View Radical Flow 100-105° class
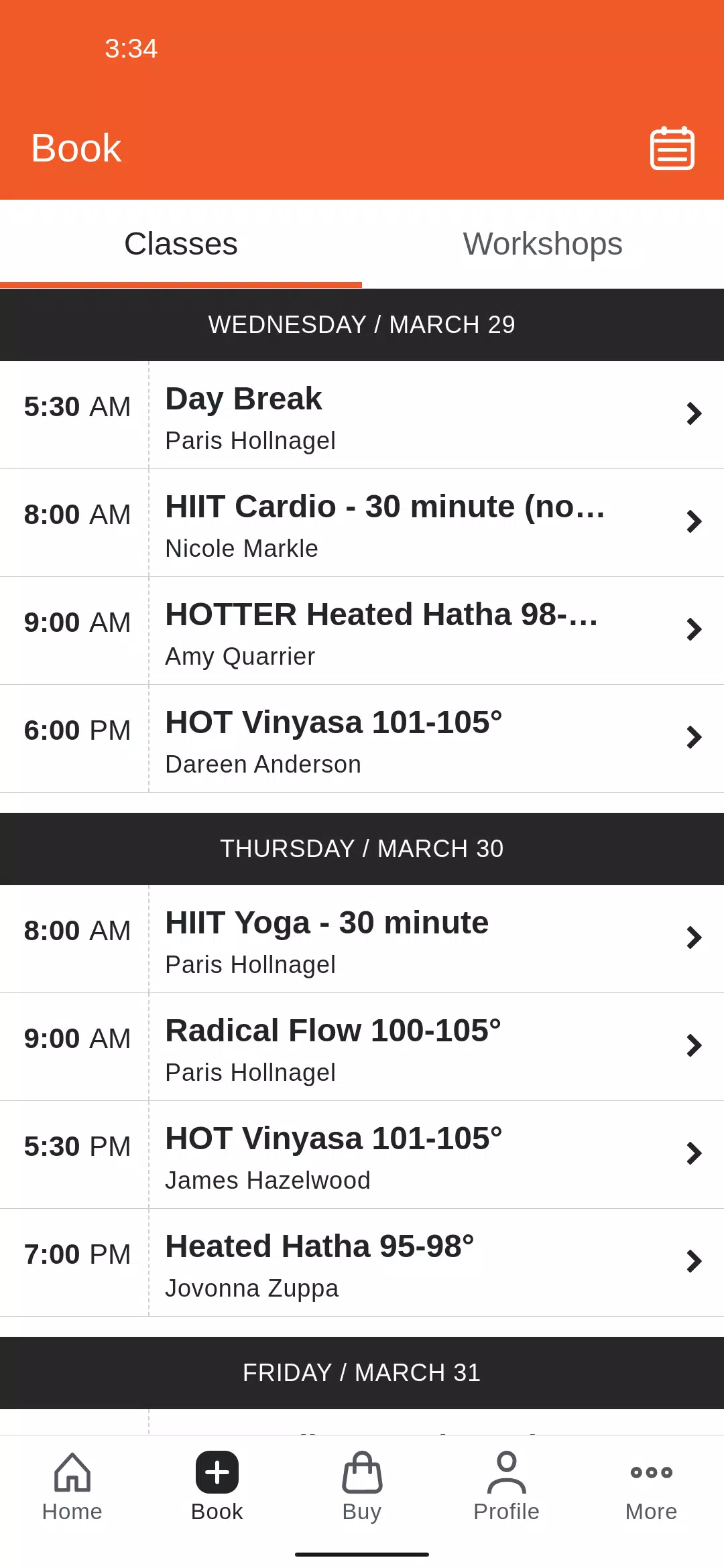724x1568 pixels. tap(362, 1047)
